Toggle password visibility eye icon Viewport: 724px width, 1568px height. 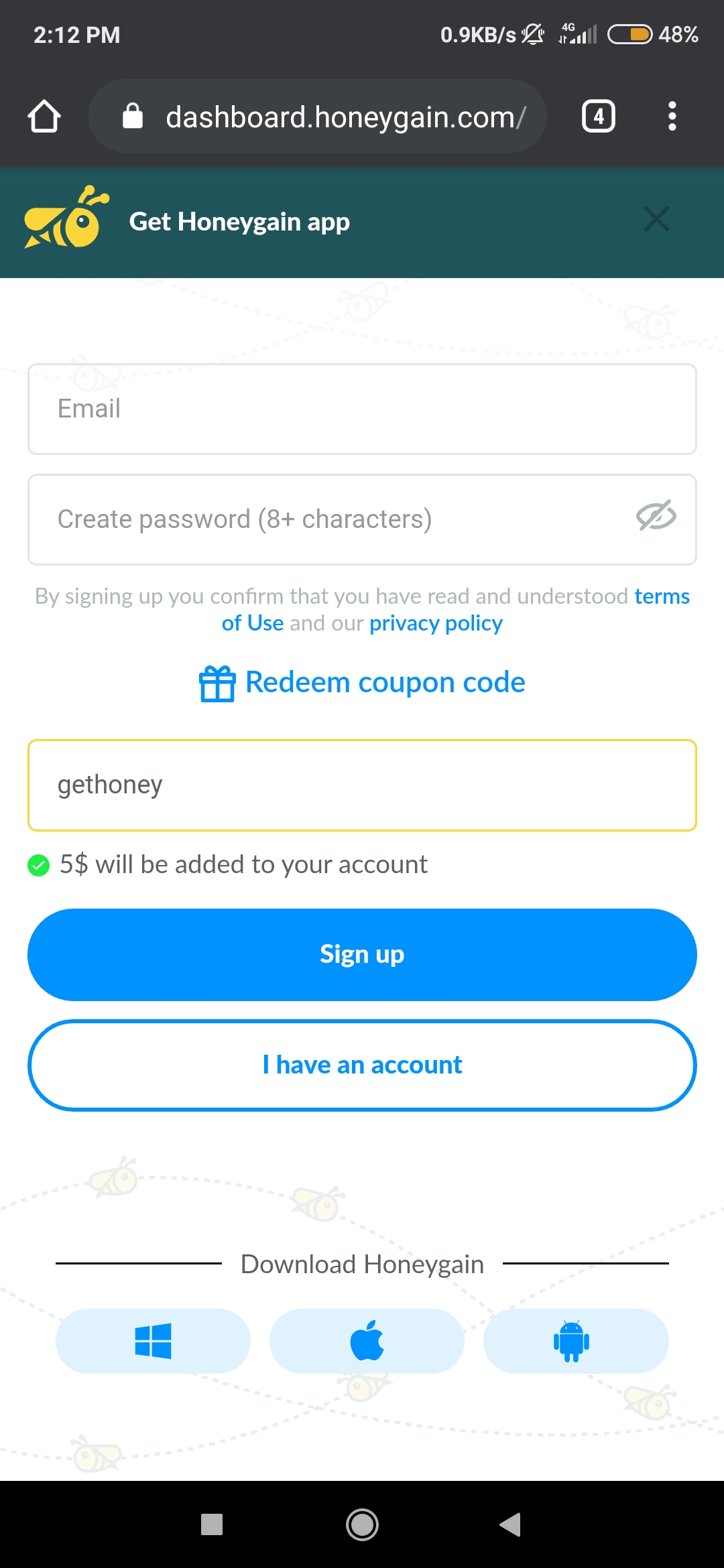(656, 516)
